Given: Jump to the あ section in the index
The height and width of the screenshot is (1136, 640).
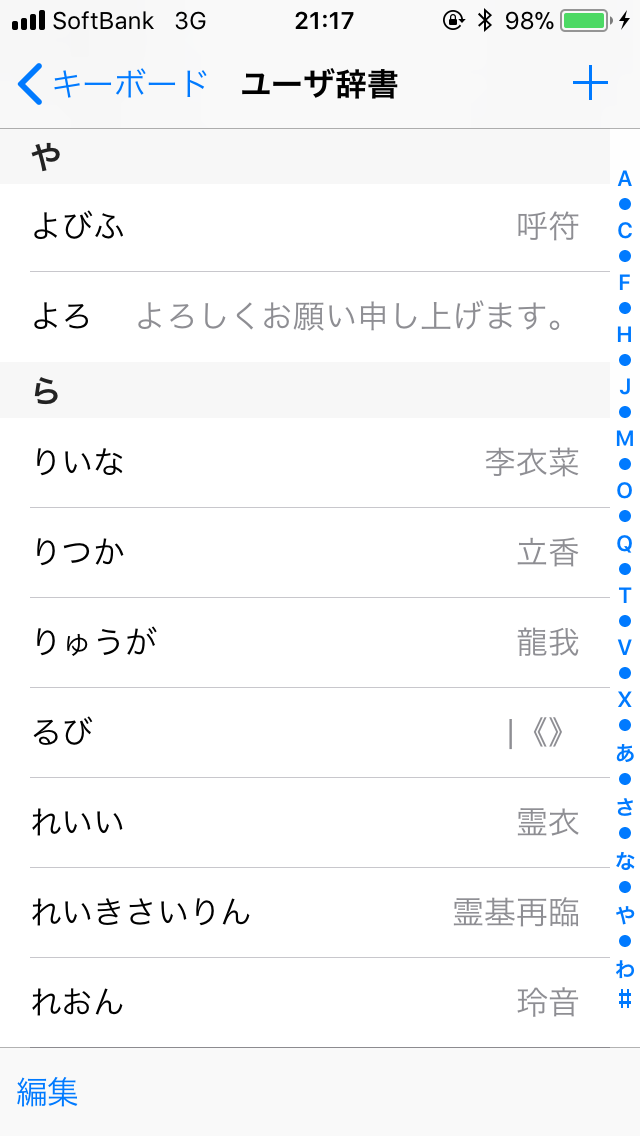Looking at the screenshot, I should click(625, 753).
